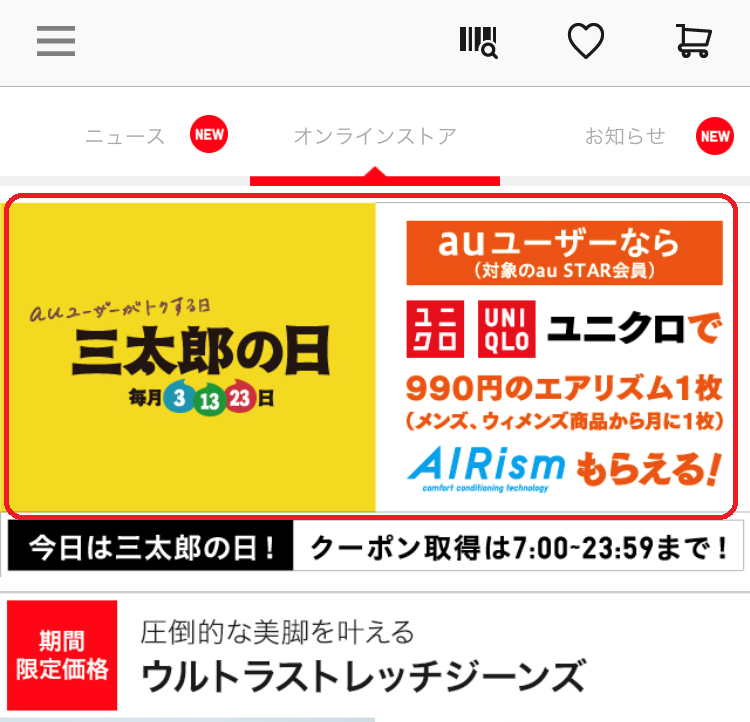Select the オンラインストア tab

pyautogui.click(x=375, y=136)
